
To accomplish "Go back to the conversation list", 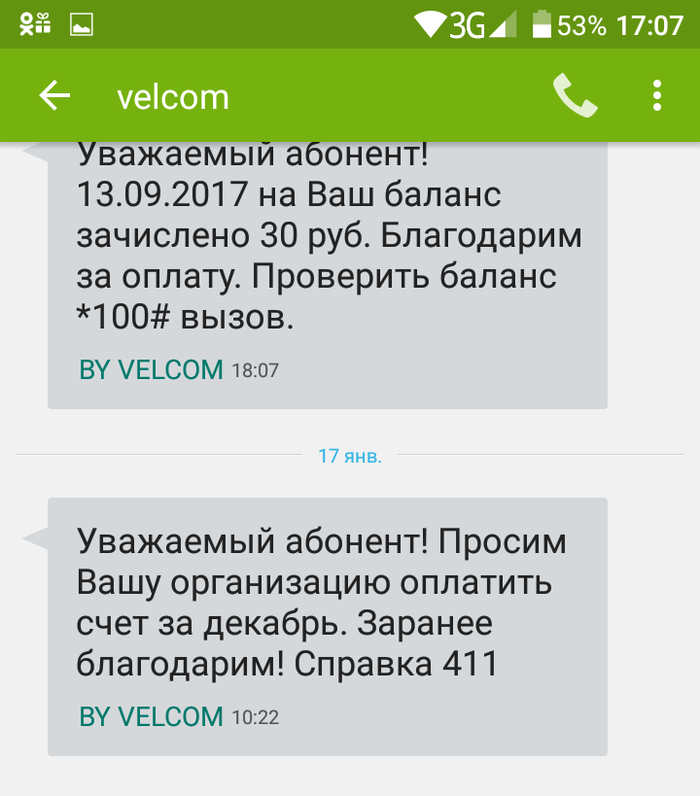I will [x=54, y=96].
